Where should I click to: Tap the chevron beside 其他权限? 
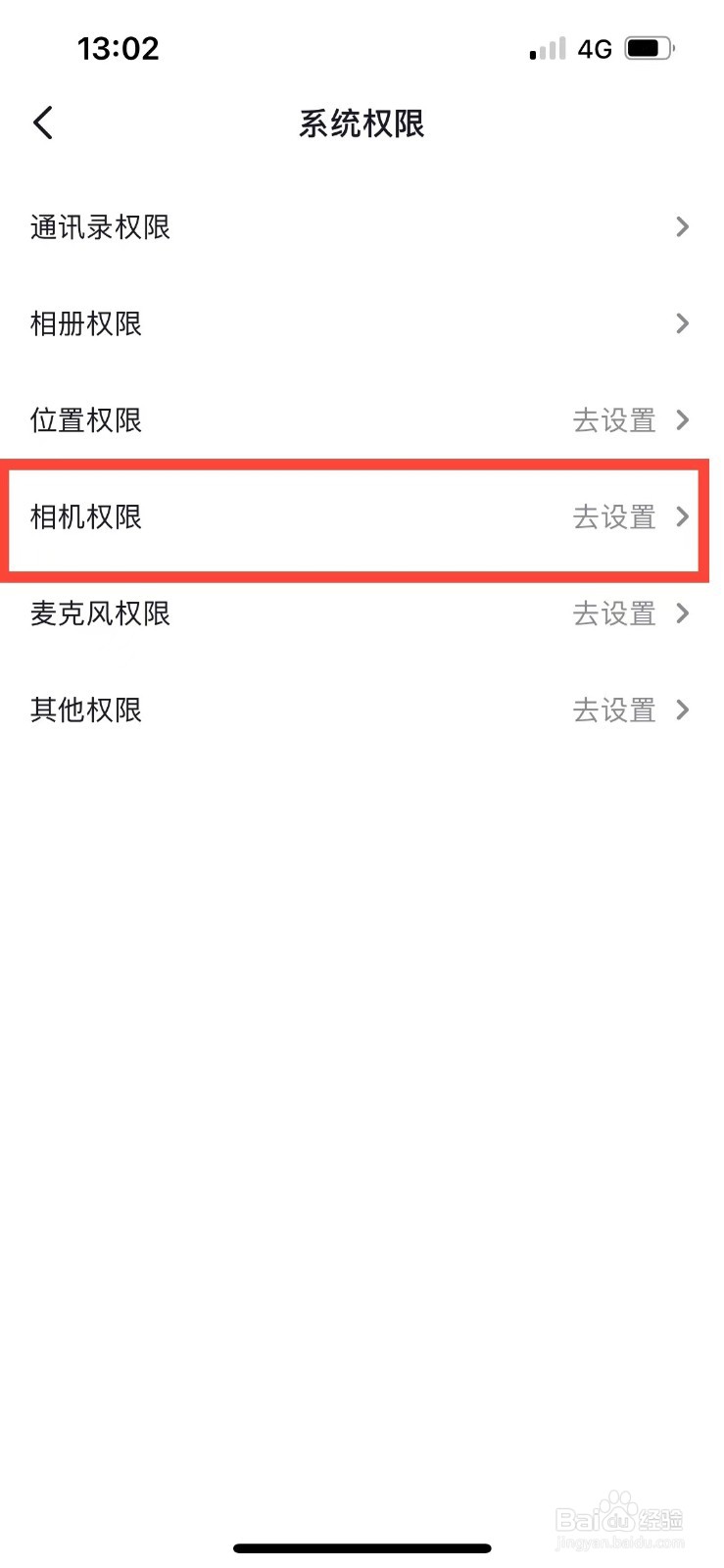[683, 710]
